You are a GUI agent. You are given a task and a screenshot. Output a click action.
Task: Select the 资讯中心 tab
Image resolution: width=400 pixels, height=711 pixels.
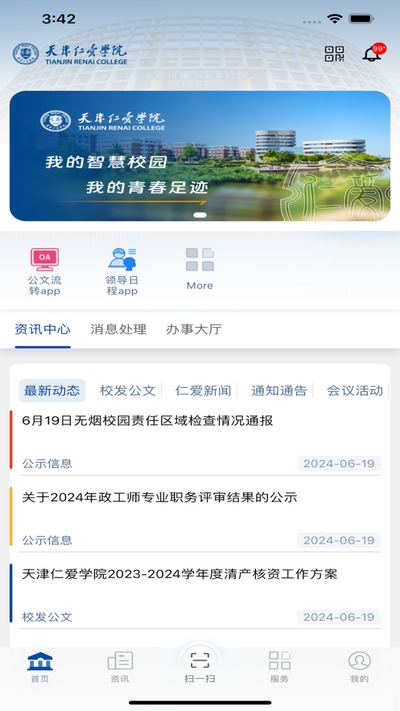coord(43,329)
